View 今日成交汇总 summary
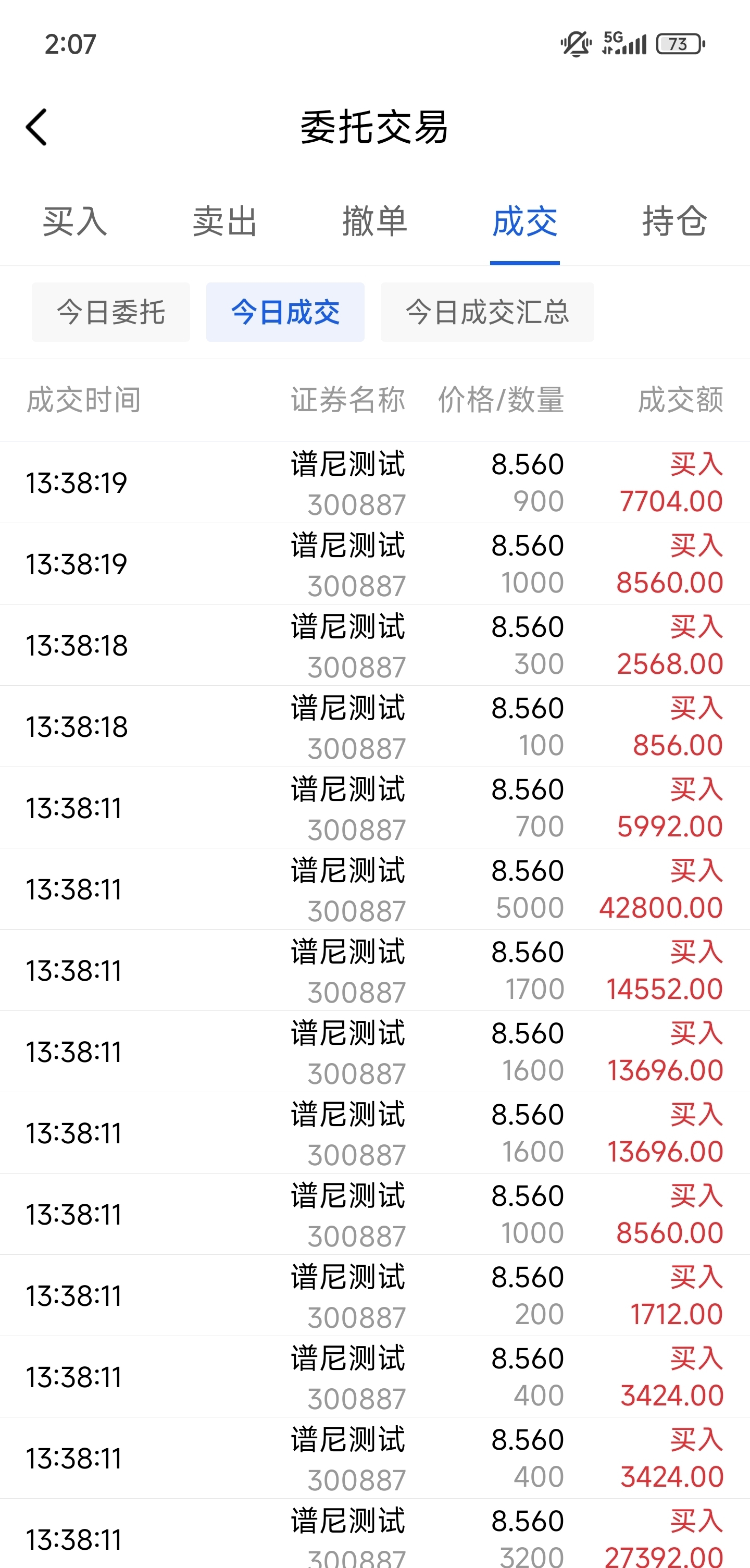 point(487,312)
